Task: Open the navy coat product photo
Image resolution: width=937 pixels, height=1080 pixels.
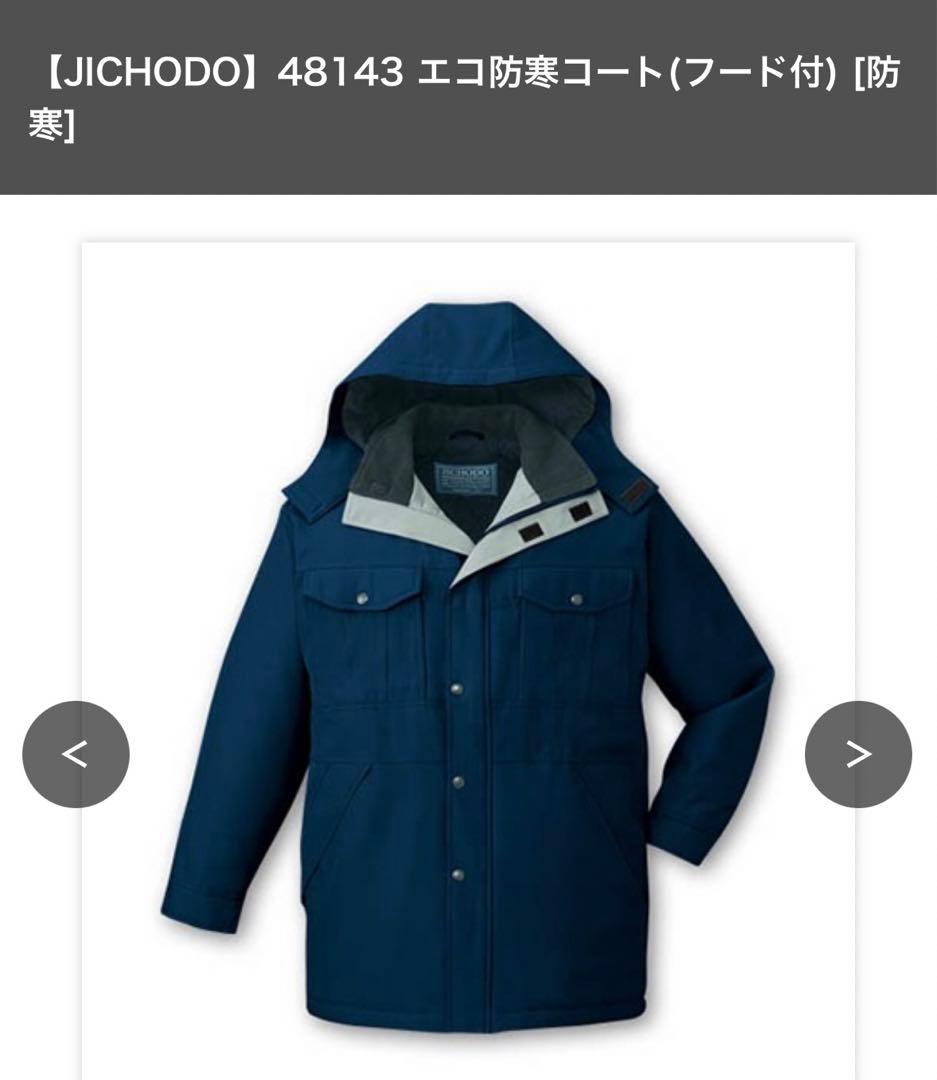Action: [x=468, y=660]
